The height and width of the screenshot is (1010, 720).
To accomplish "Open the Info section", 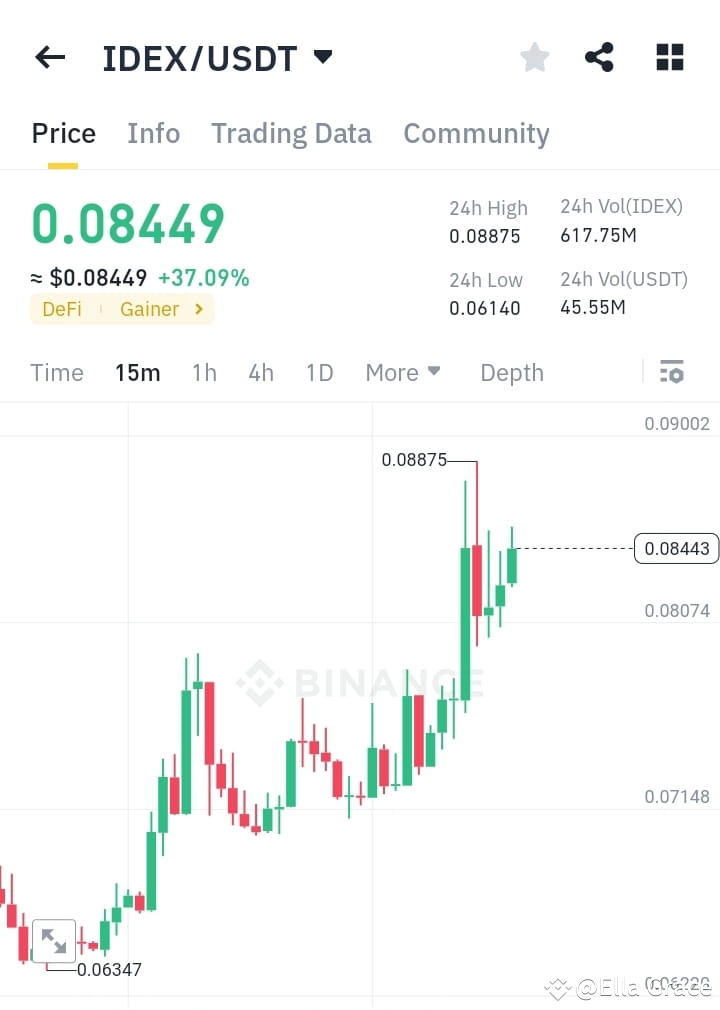I will 153,133.
